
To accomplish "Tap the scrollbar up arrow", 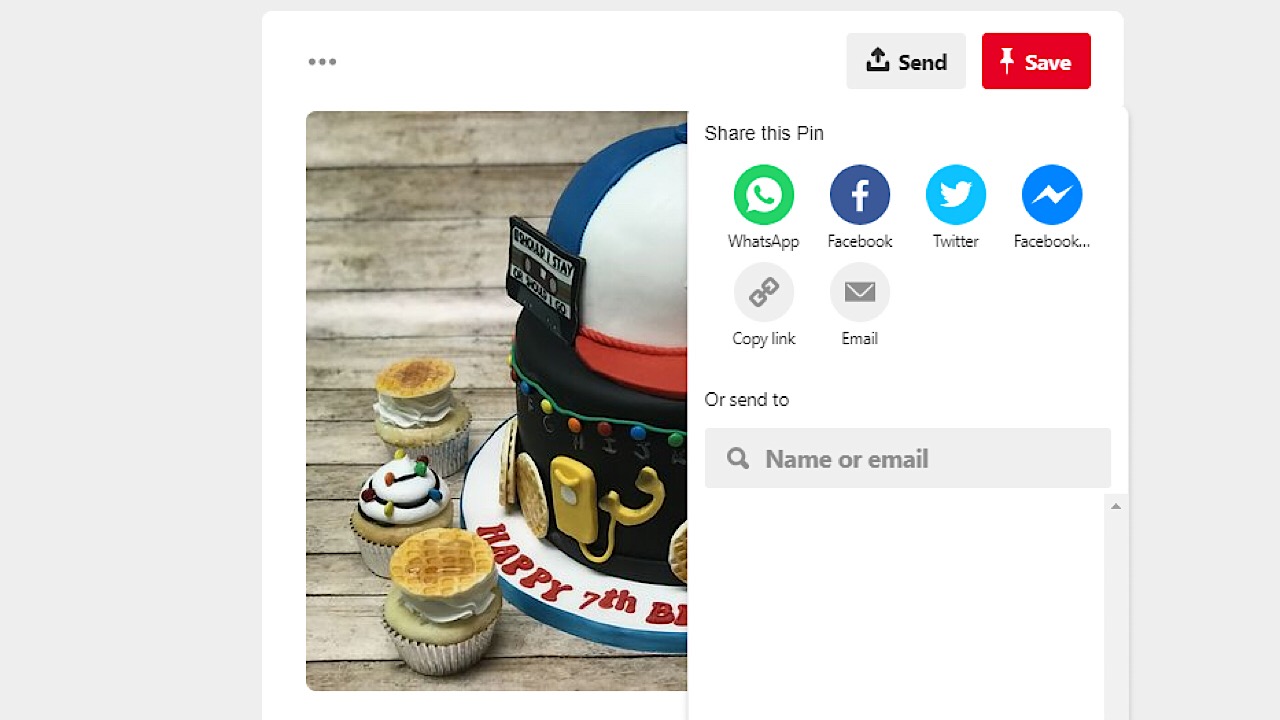I will (1116, 506).
